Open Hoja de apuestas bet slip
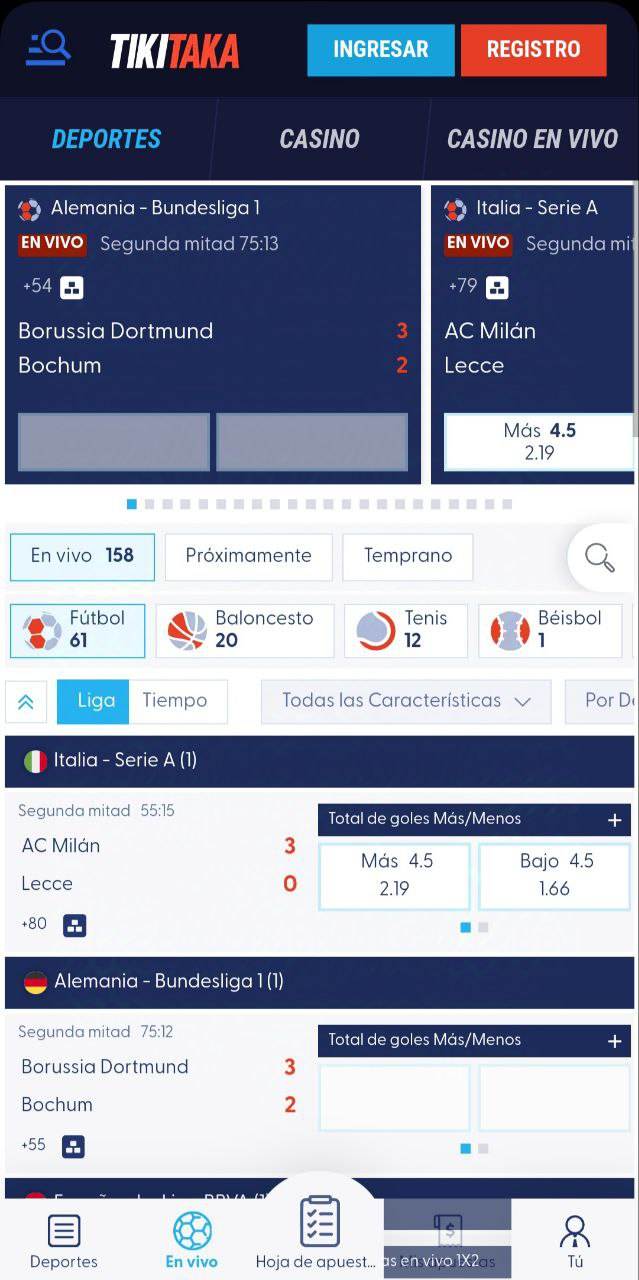 coord(320,1230)
